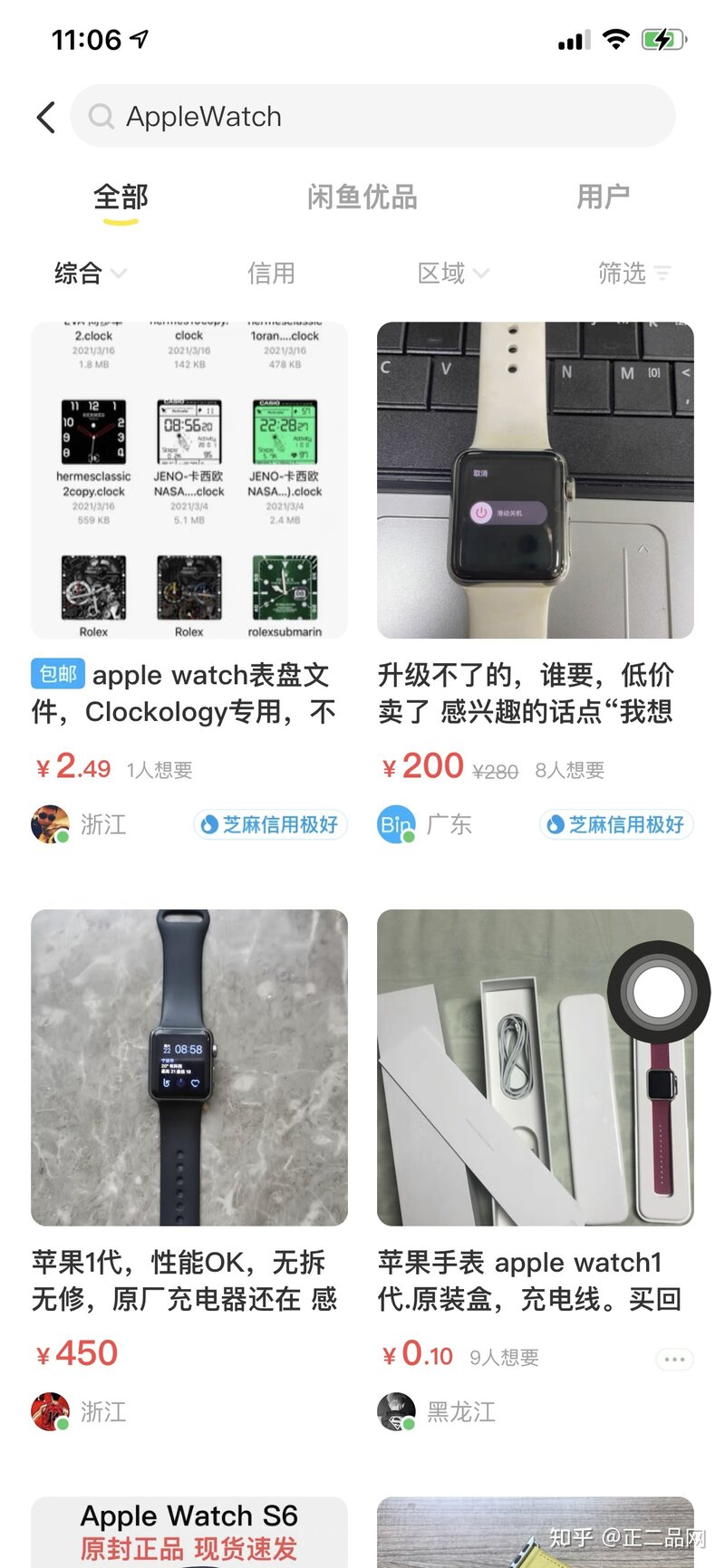Select the 全部 tab

click(121, 197)
